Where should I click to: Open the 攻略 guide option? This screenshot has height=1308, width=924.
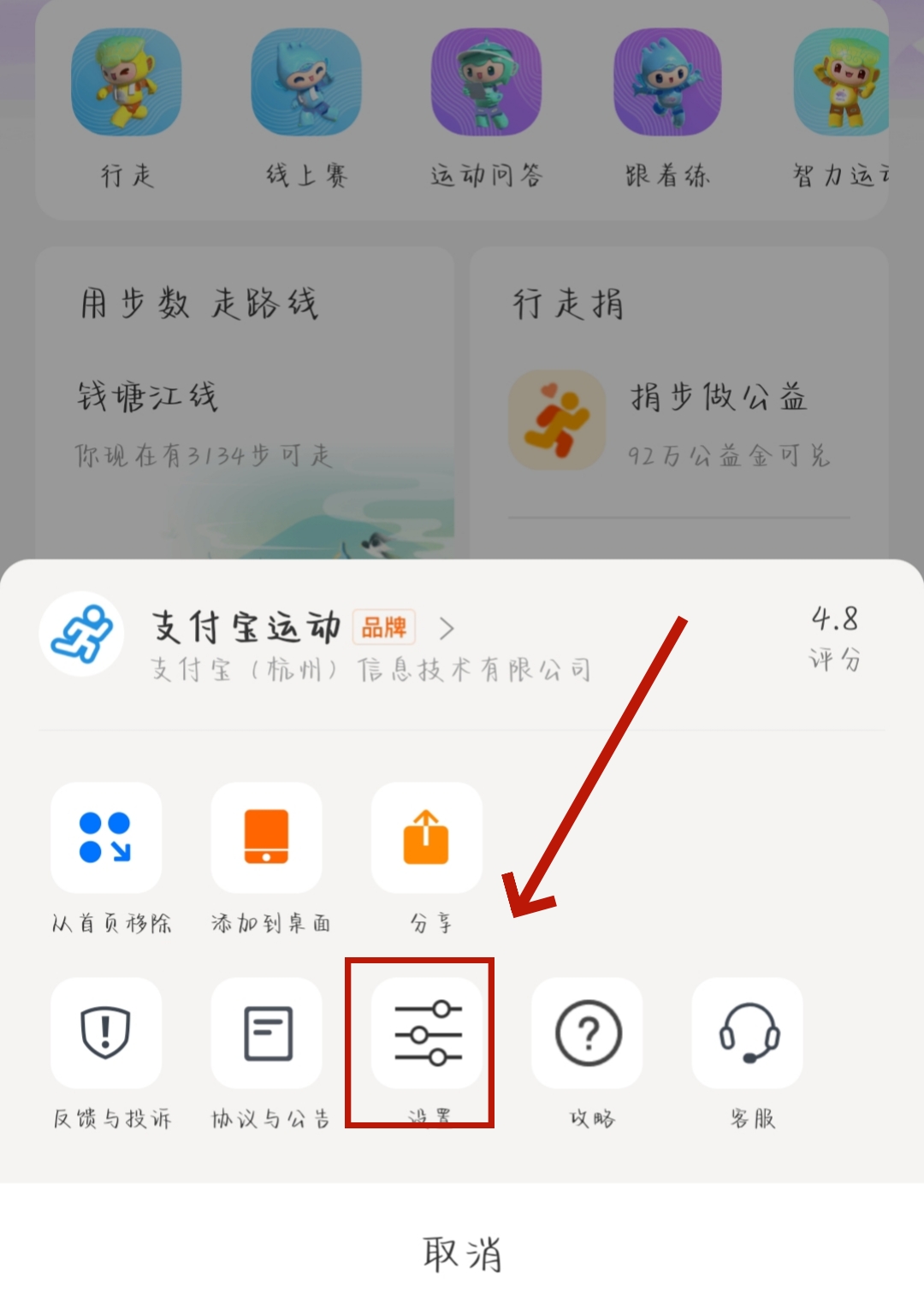tap(587, 1033)
